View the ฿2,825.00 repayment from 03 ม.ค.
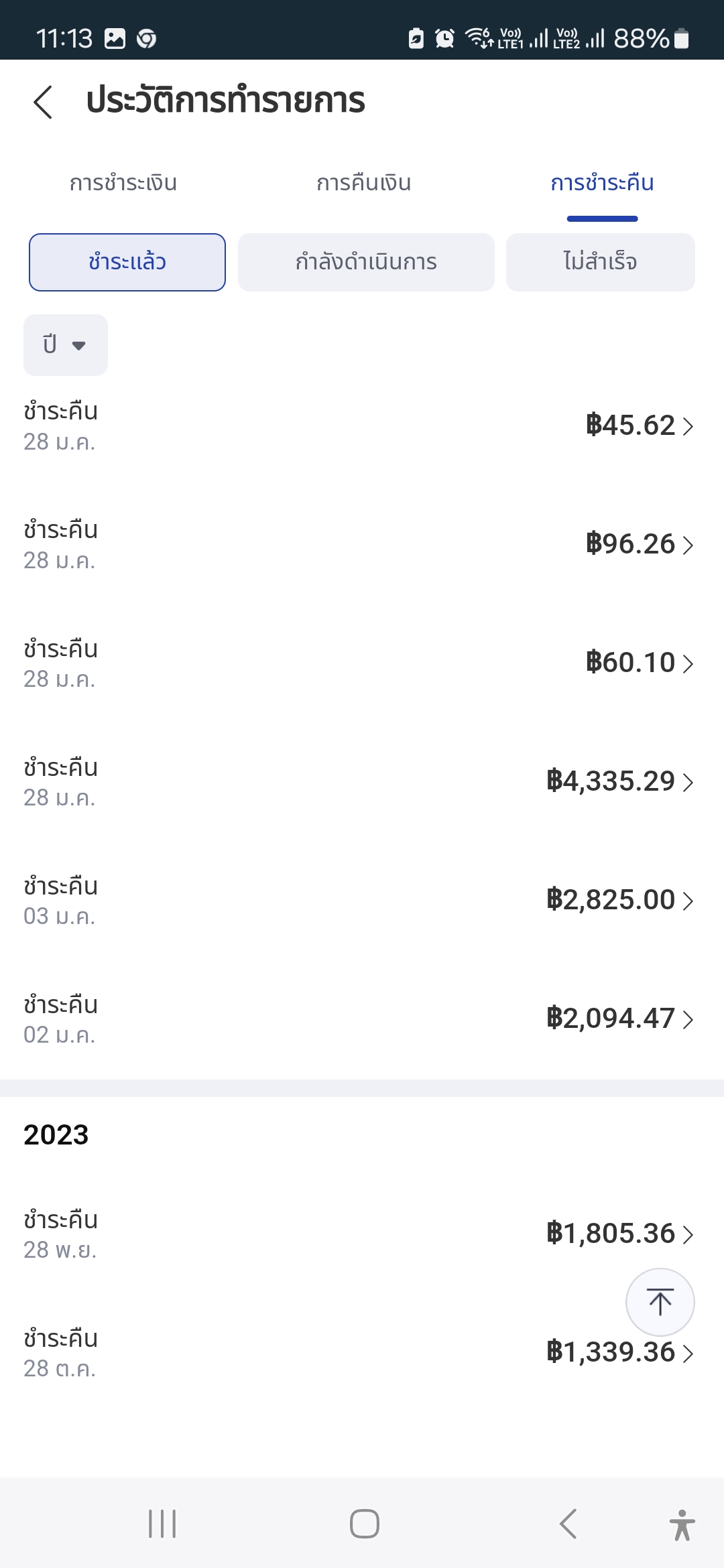The height and width of the screenshot is (1568, 724). 362,901
